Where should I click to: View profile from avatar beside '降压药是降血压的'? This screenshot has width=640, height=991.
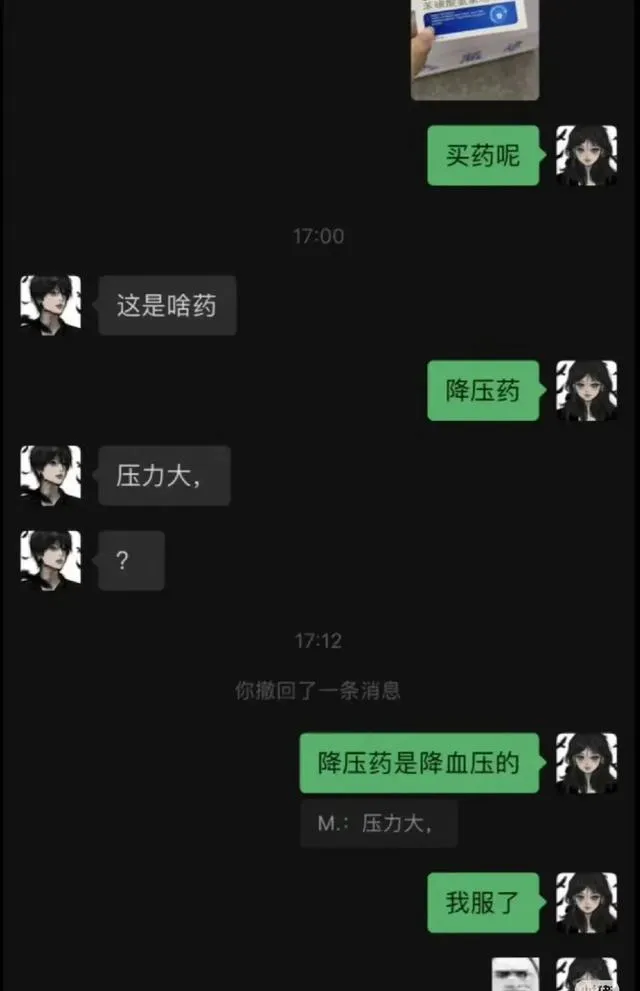click(x=586, y=763)
